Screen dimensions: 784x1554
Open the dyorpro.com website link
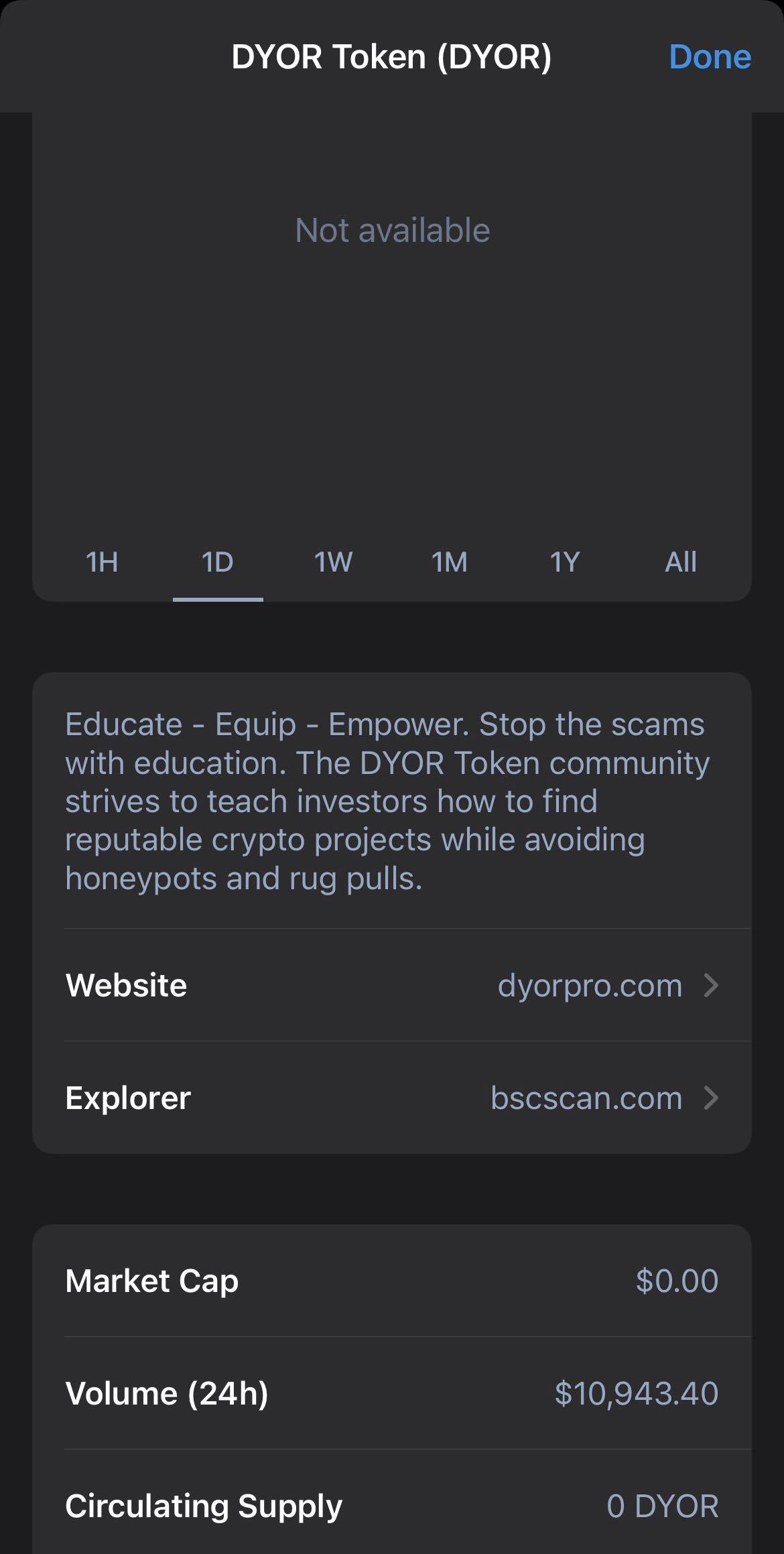(589, 985)
